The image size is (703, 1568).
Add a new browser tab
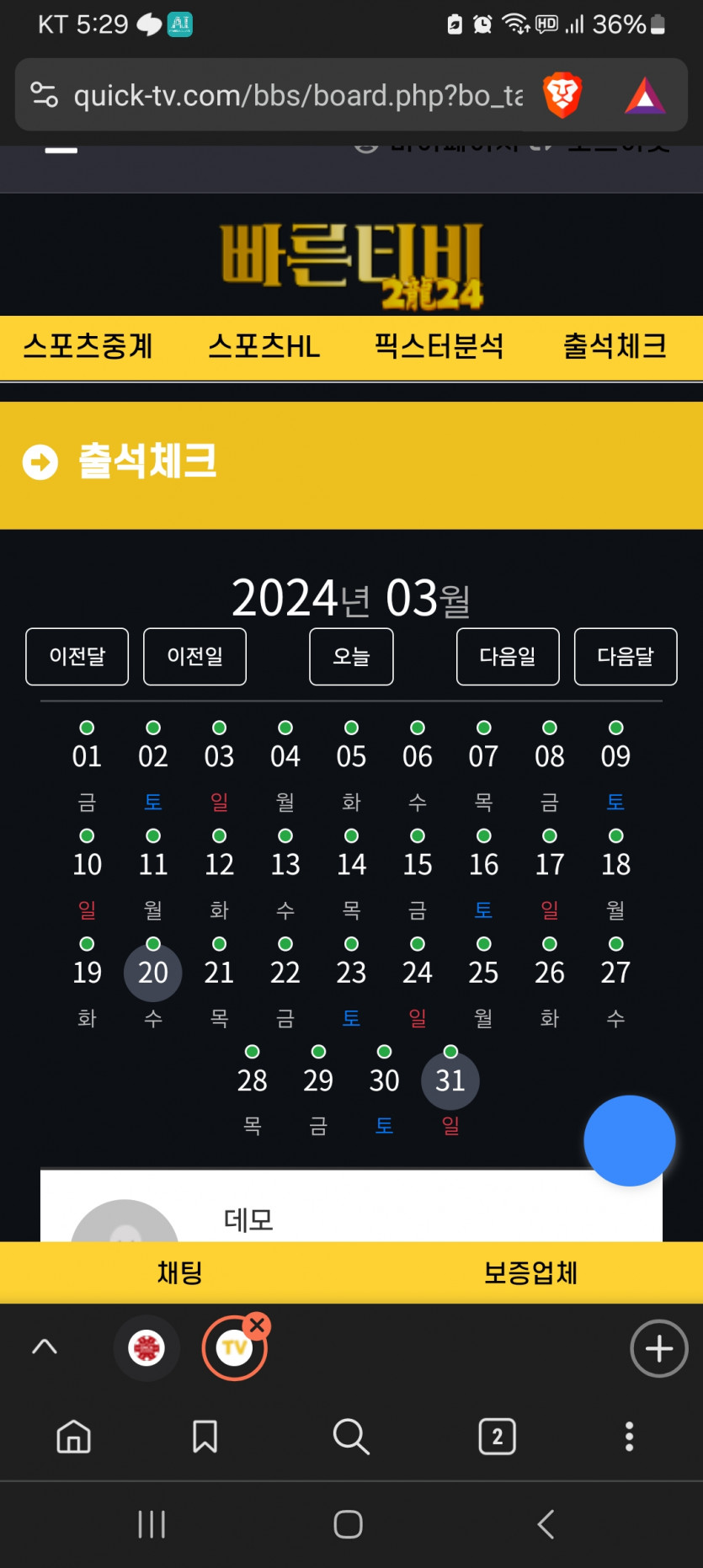[659, 1348]
